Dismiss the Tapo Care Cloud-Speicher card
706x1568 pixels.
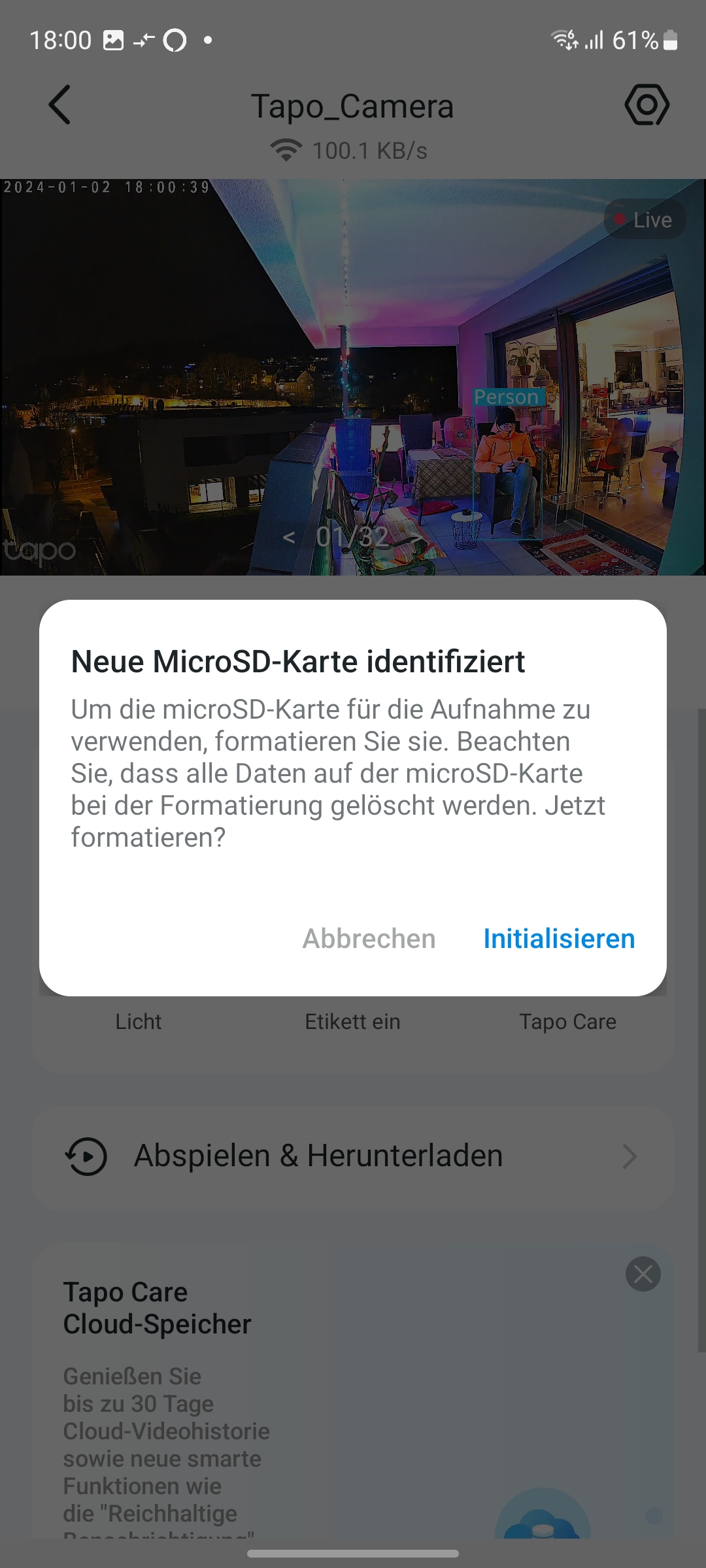(x=643, y=1274)
